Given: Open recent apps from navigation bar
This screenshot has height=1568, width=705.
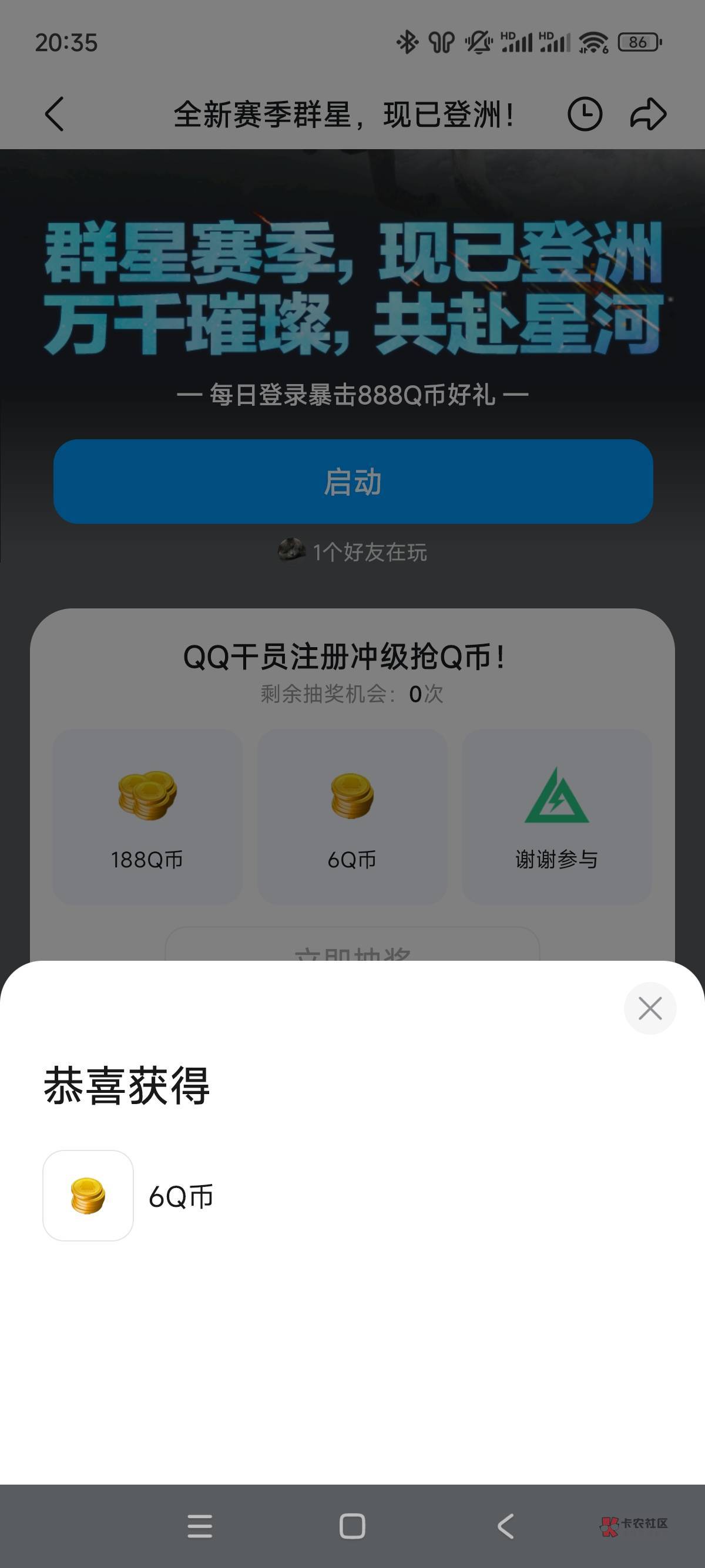Looking at the screenshot, I should tap(200, 1525).
